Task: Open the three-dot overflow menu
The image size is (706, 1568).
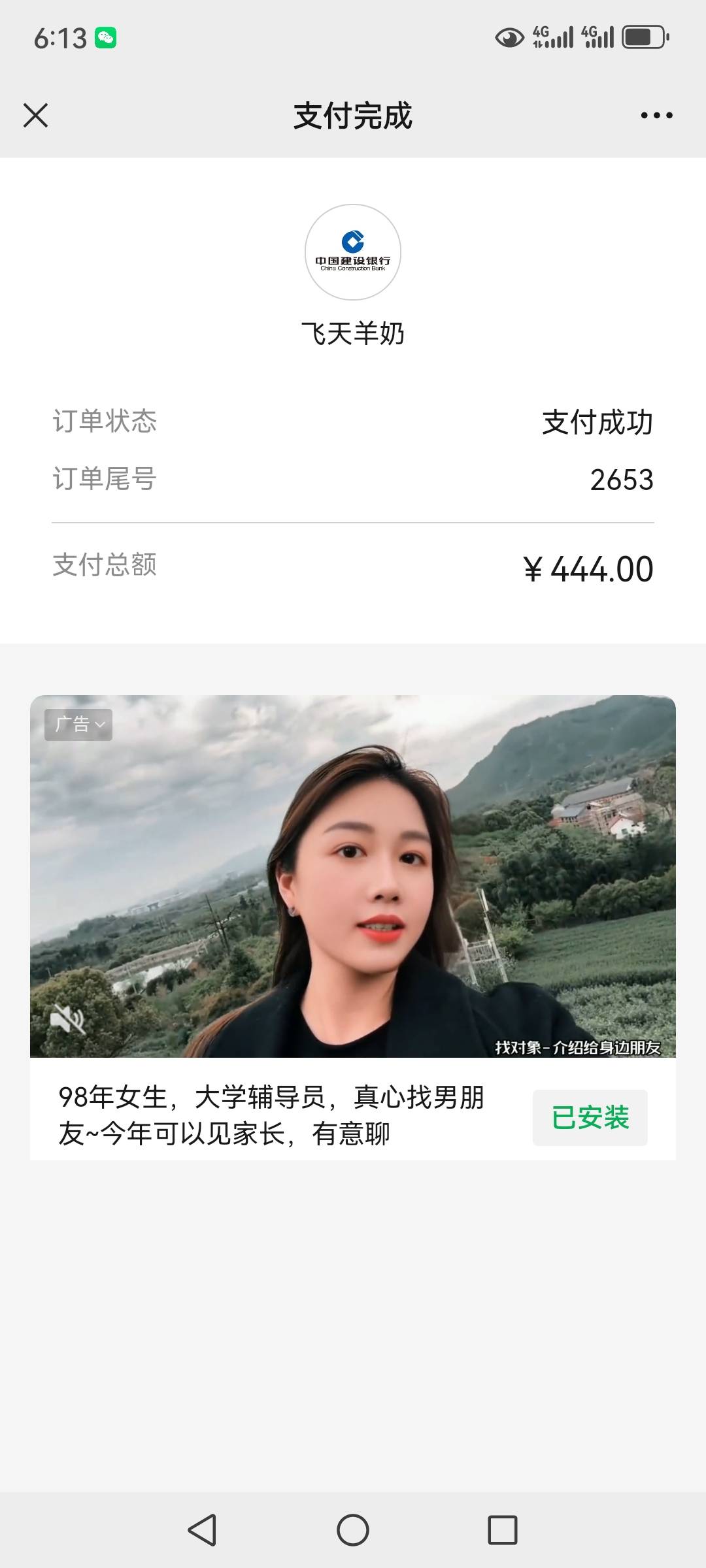Action: pos(656,116)
